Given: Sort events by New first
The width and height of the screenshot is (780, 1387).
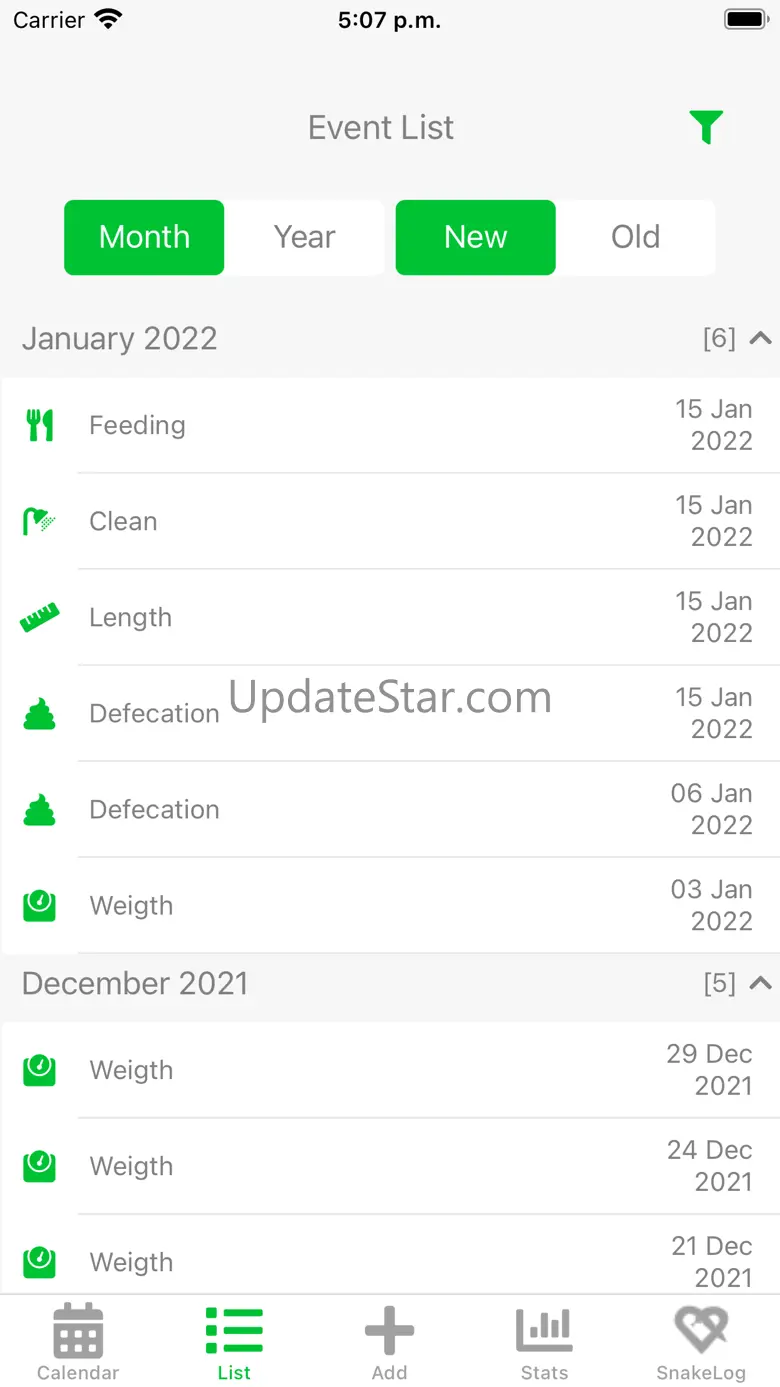Looking at the screenshot, I should (475, 237).
